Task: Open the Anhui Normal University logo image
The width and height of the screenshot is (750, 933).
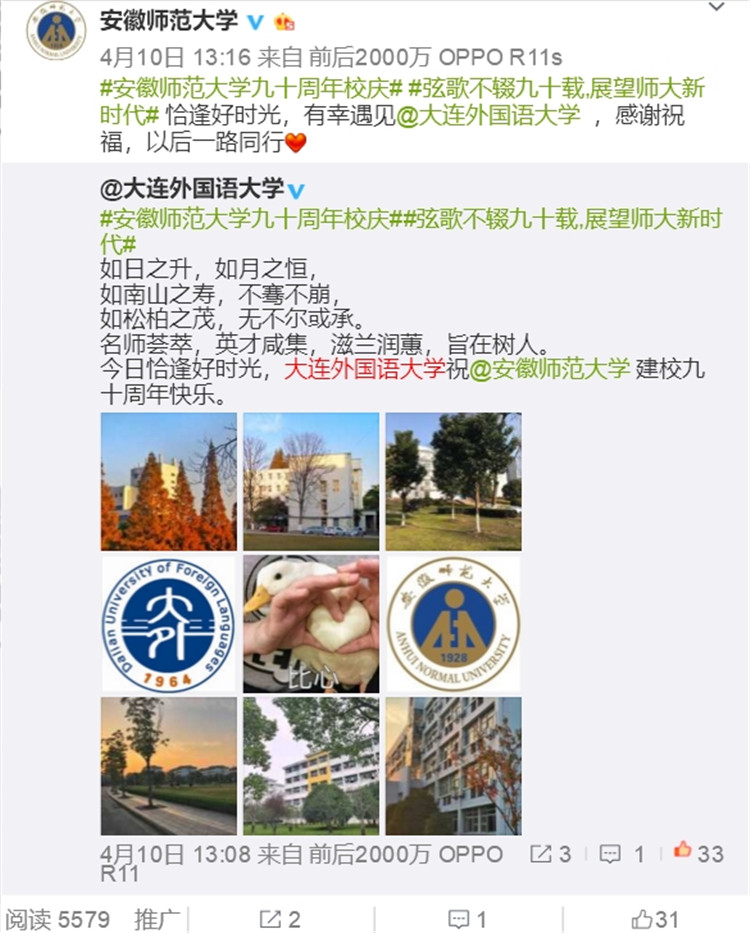Action: click(x=453, y=623)
